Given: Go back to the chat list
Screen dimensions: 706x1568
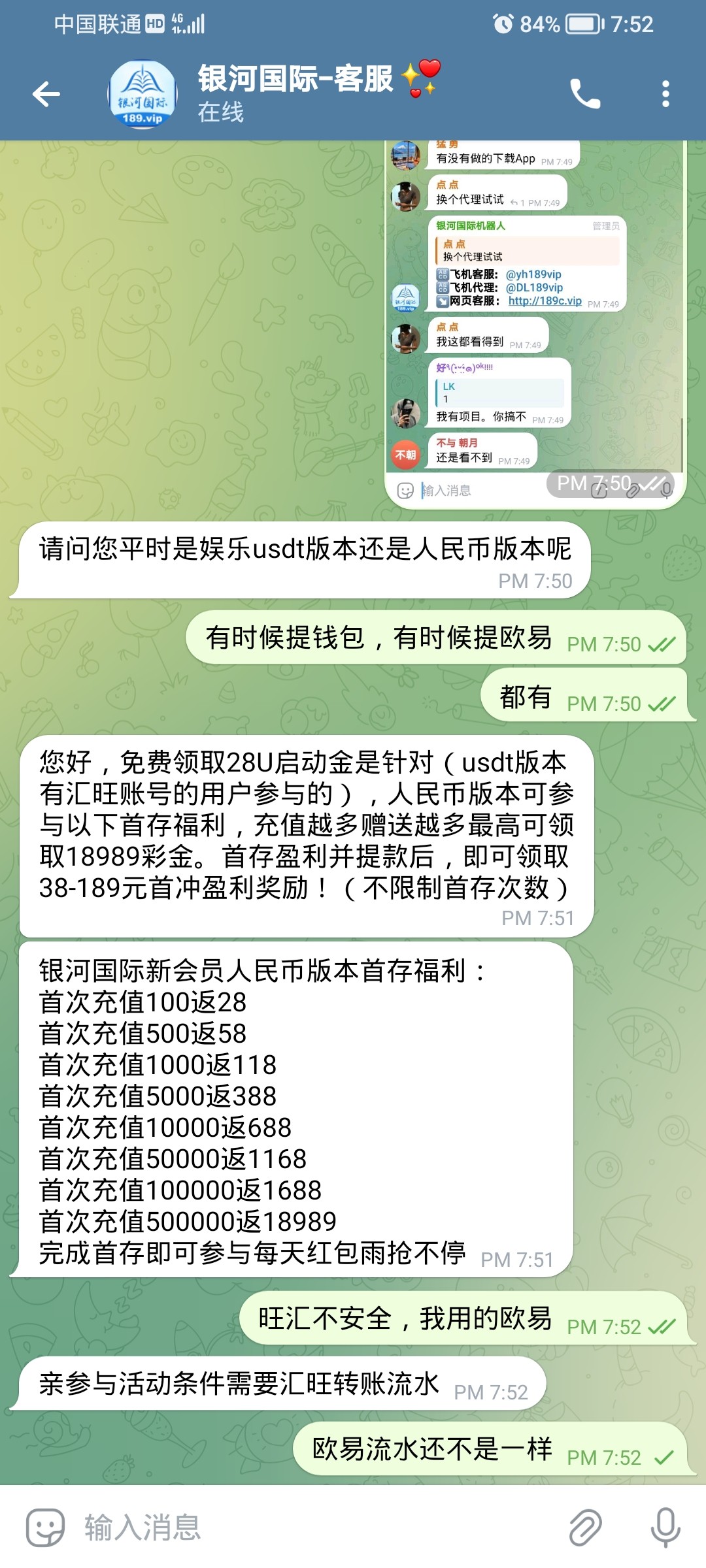Looking at the screenshot, I should click(x=46, y=94).
